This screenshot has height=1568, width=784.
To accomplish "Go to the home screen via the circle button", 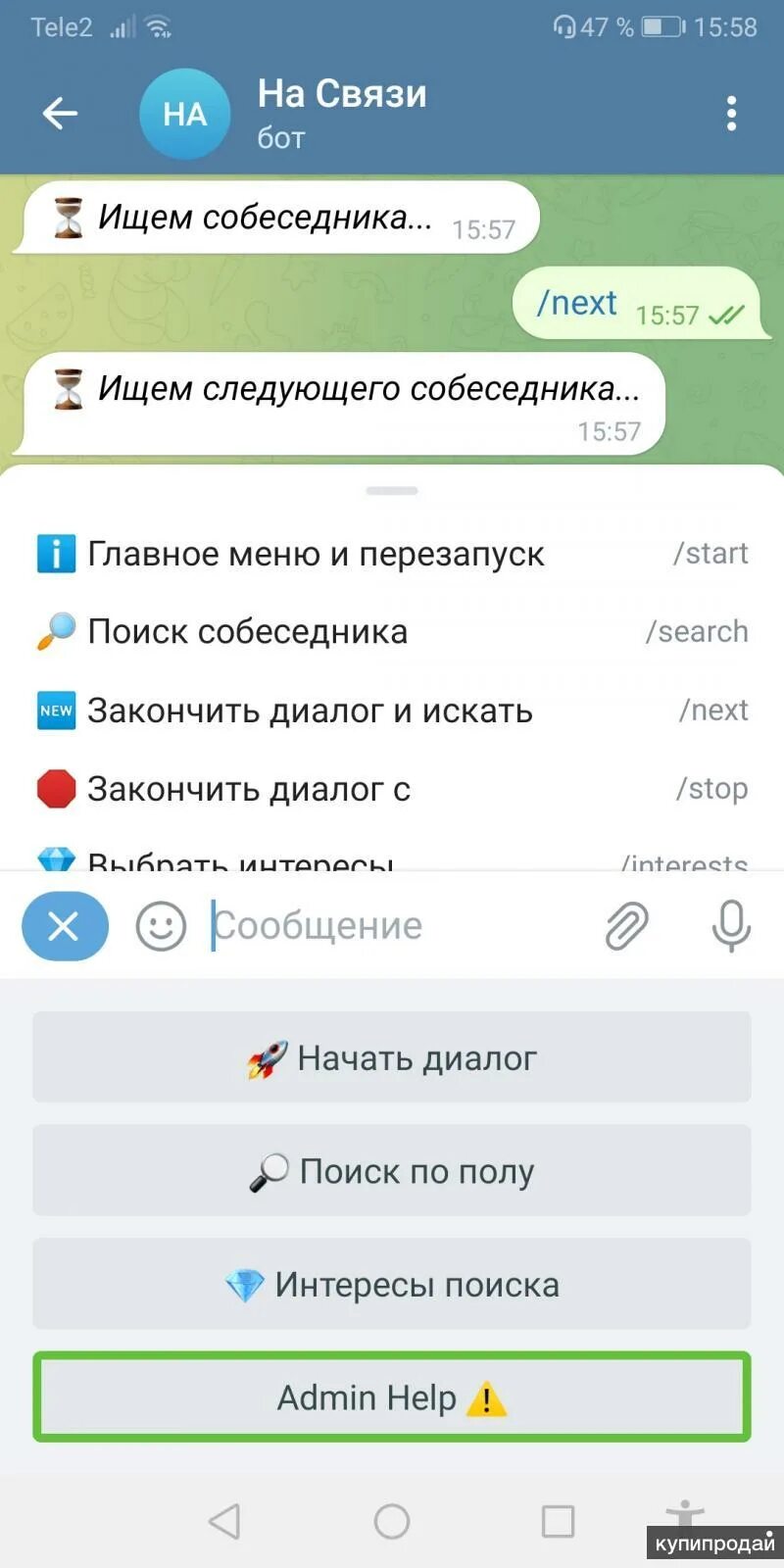I will (x=392, y=1521).
